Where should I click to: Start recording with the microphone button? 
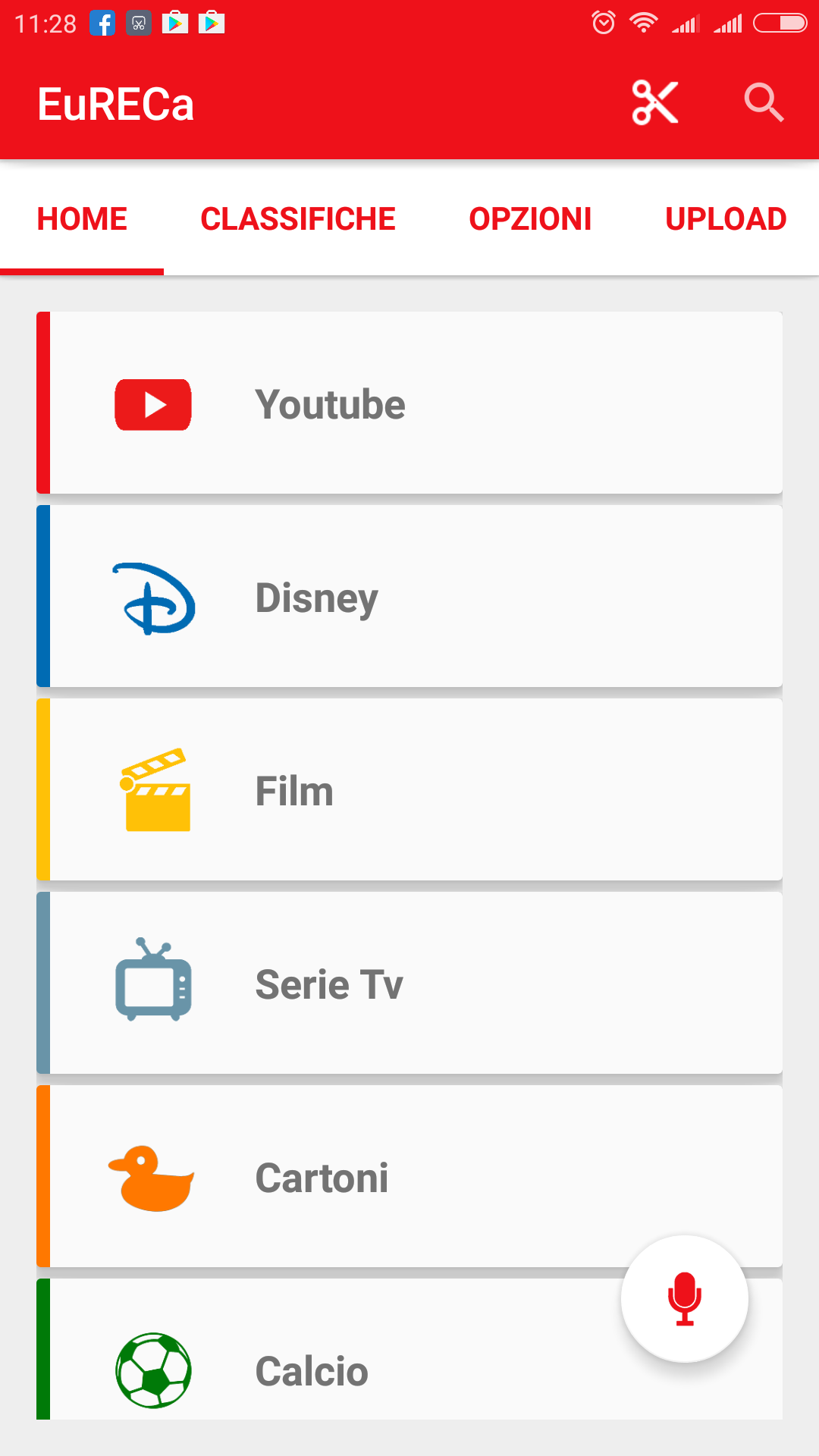[x=685, y=1299]
